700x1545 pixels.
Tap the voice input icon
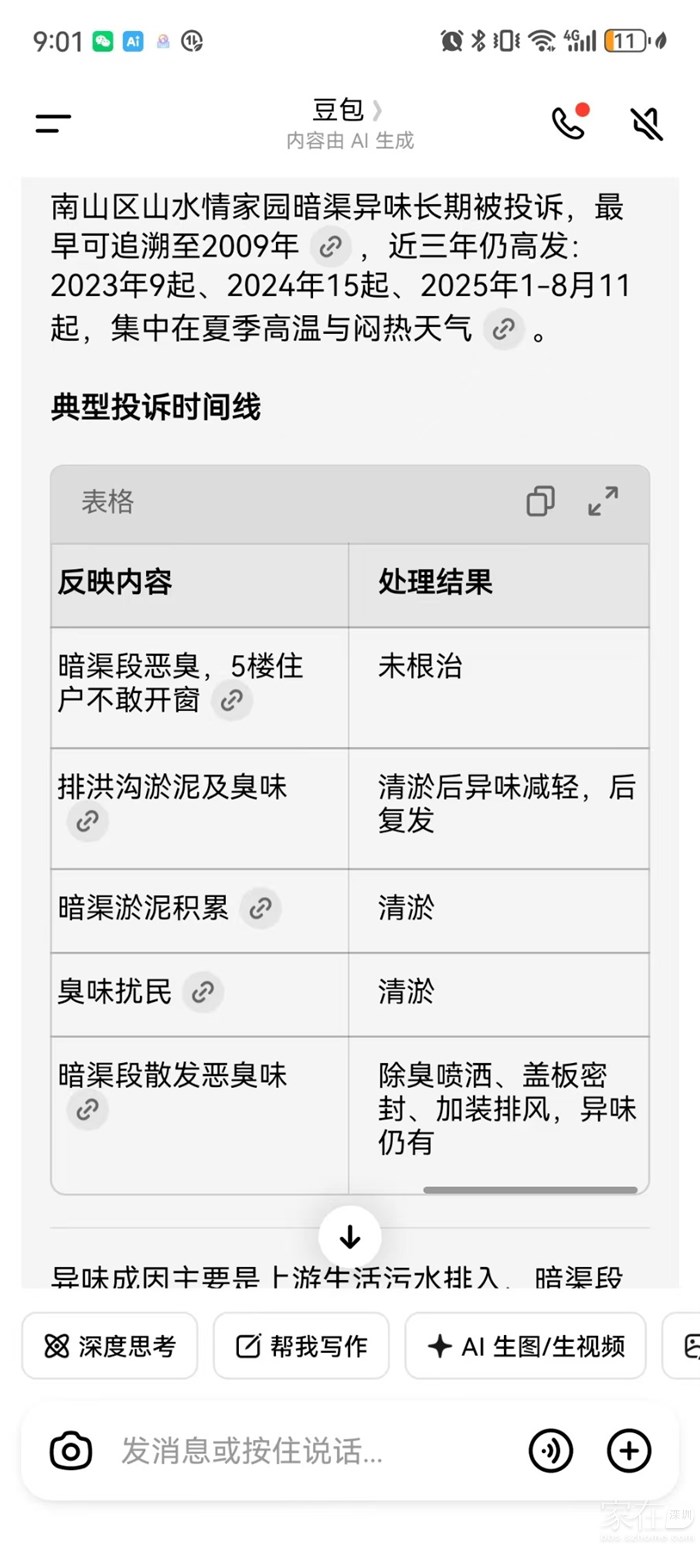(x=551, y=1451)
